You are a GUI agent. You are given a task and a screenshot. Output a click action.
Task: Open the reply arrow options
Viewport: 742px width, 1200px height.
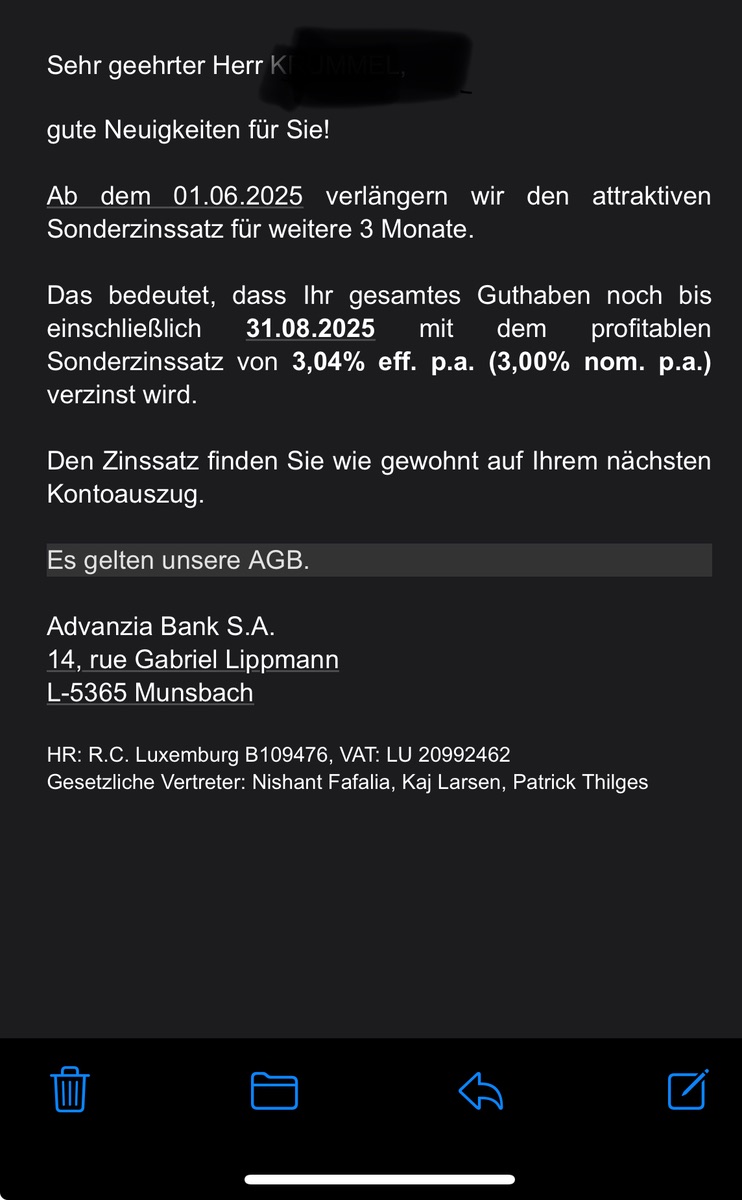[480, 1090]
